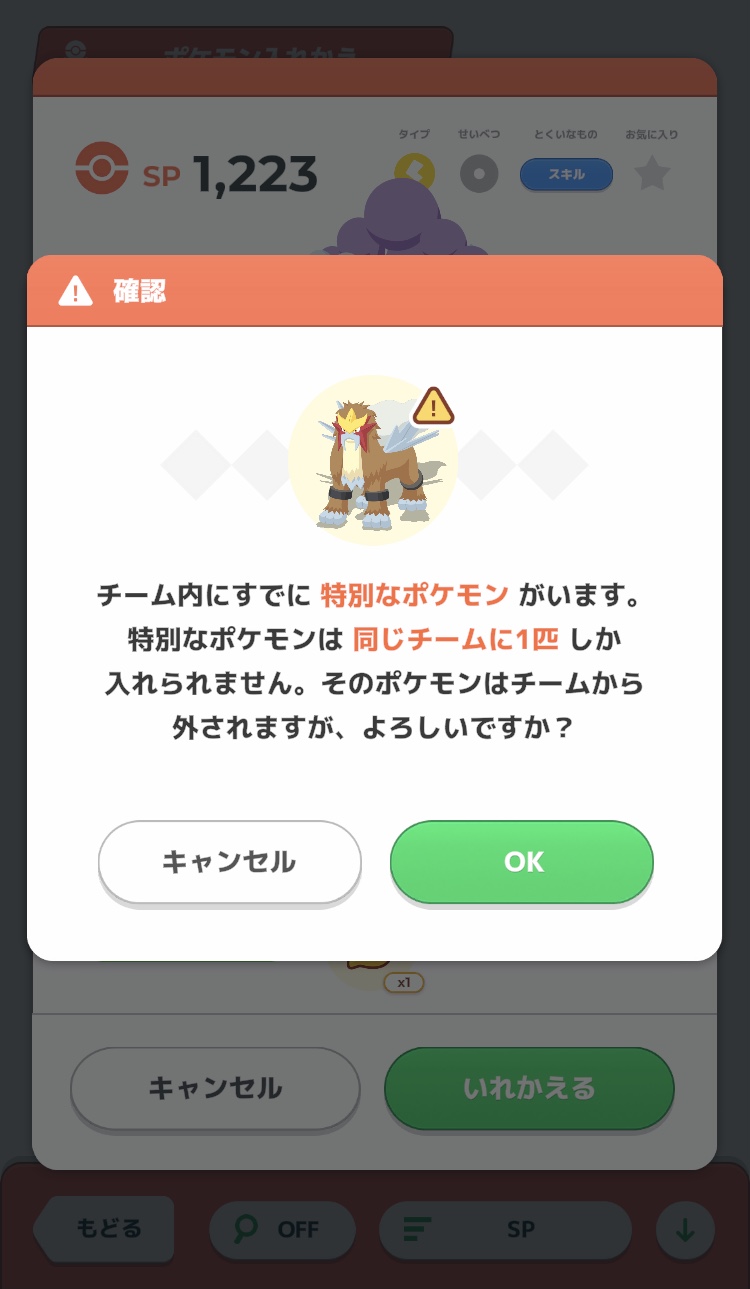Tap キャンセル in the confirmation dialog
The image size is (750, 1289).
pos(229,862)
